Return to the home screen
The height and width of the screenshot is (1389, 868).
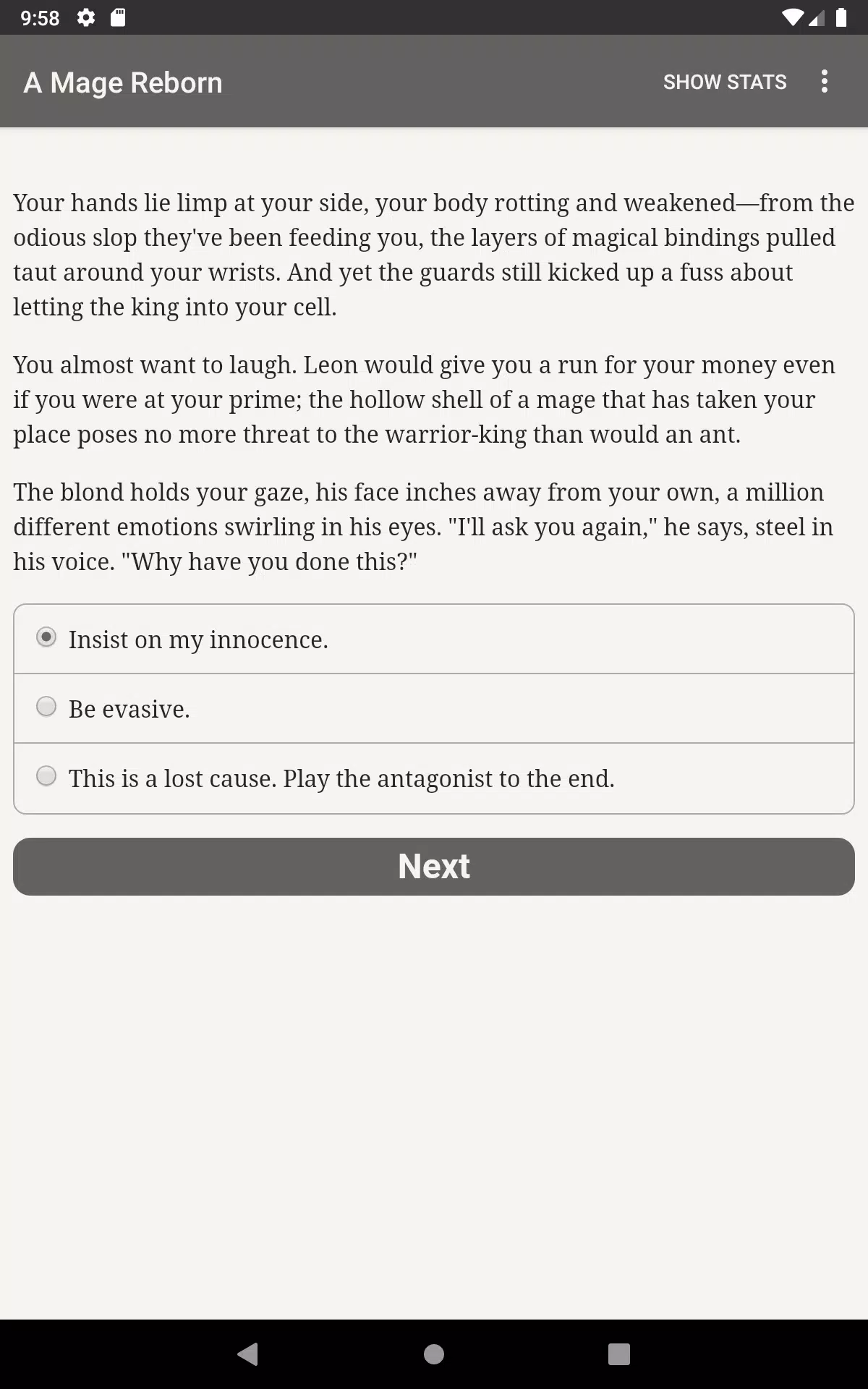(434, 1354)
